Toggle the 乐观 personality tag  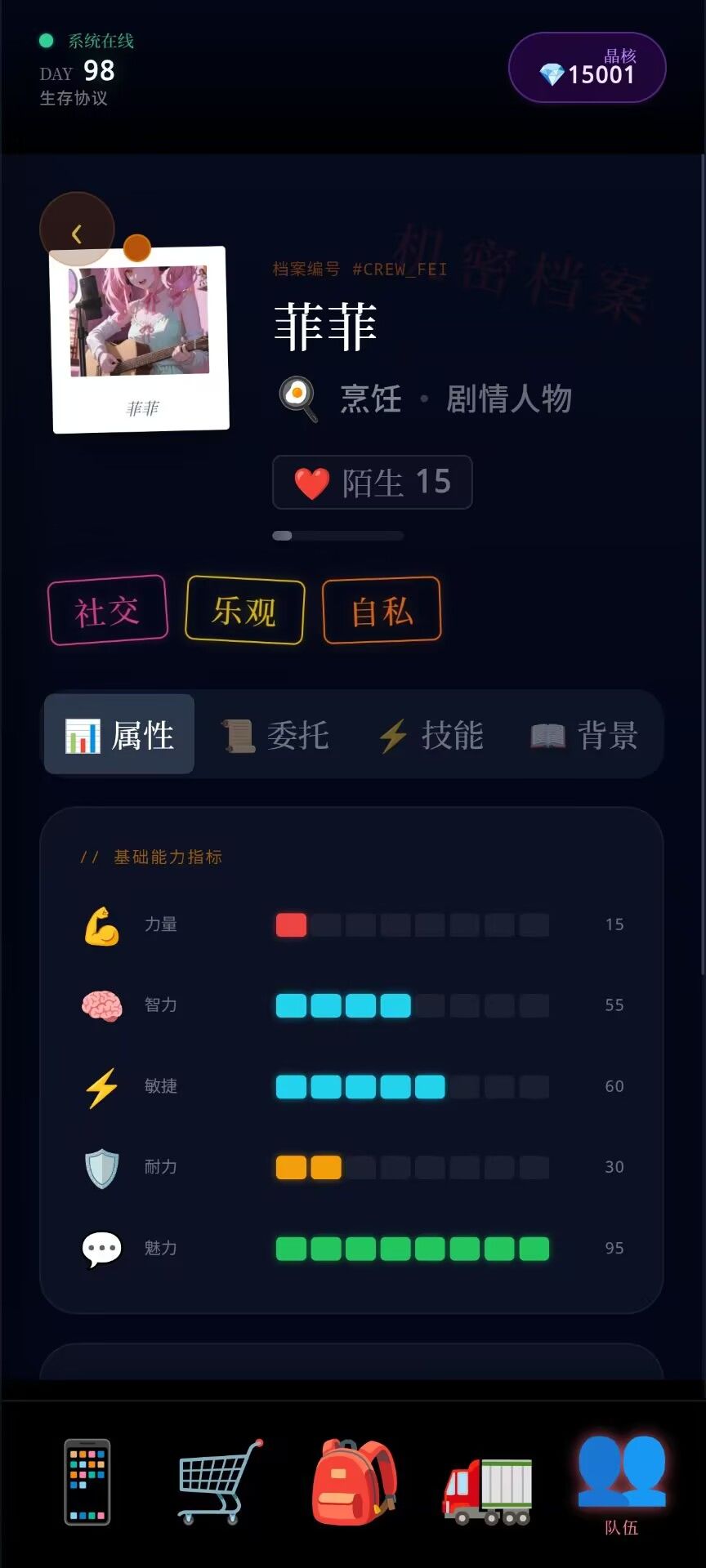point(244,609)
